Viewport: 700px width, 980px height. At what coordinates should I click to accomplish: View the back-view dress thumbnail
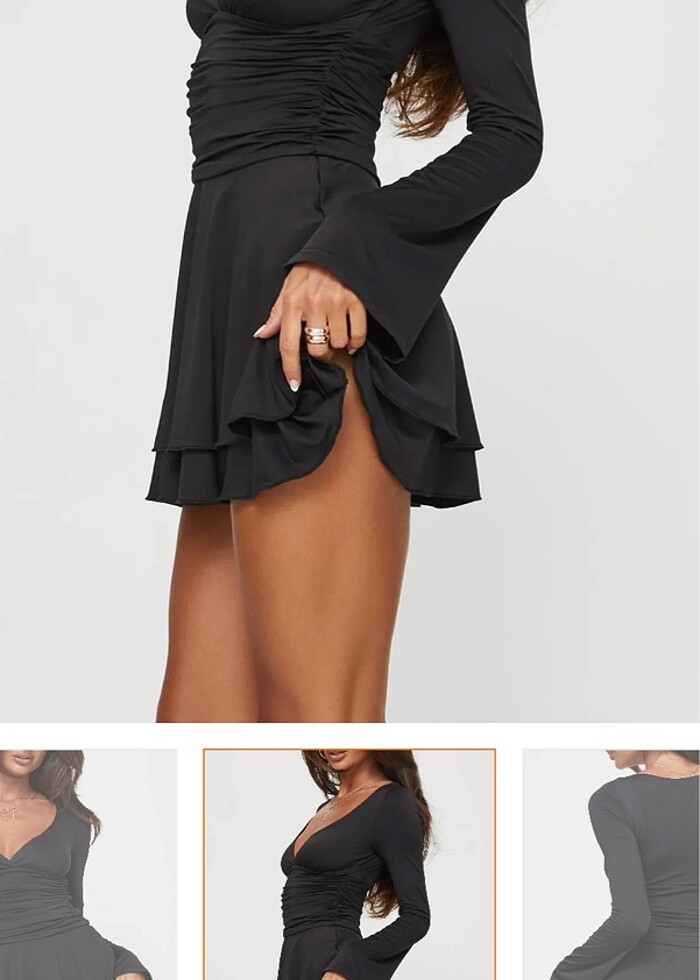pyautogui.click(x=611, y=864)
